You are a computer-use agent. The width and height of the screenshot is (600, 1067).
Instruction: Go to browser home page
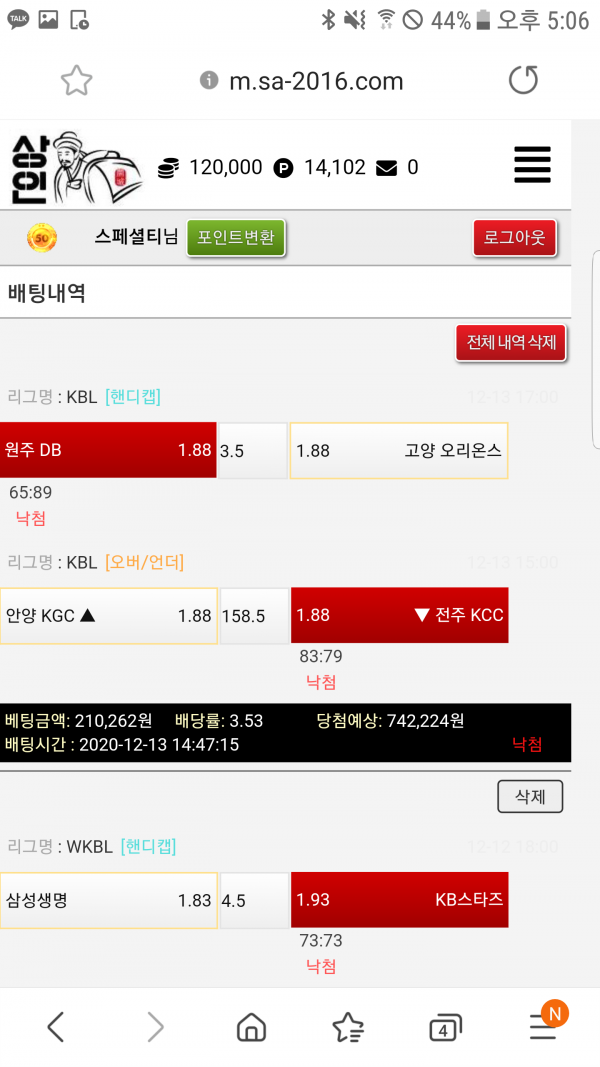[x=251, y=1026]
